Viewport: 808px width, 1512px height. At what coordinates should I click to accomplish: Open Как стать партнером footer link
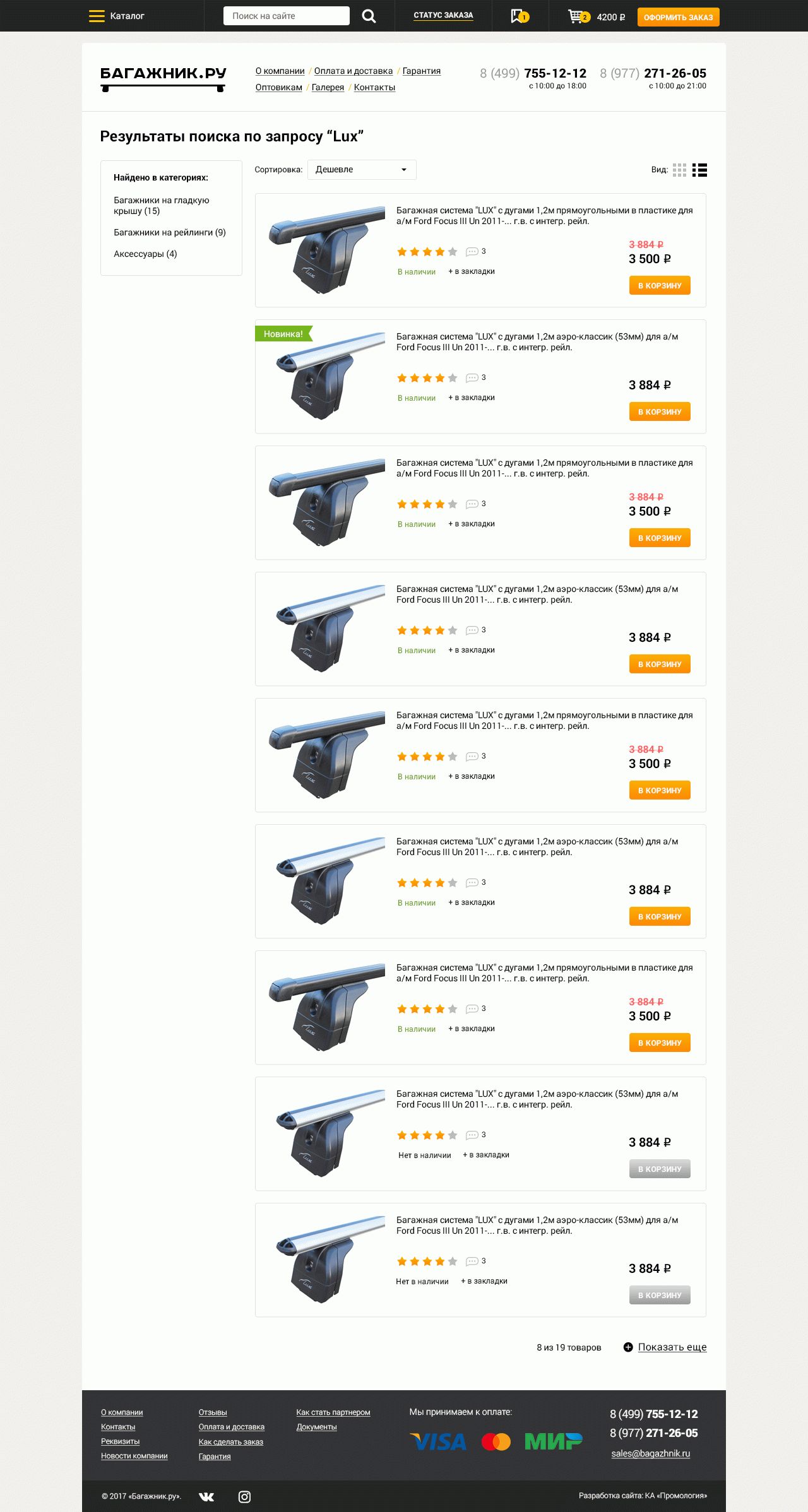click(x=333, y=1412)
